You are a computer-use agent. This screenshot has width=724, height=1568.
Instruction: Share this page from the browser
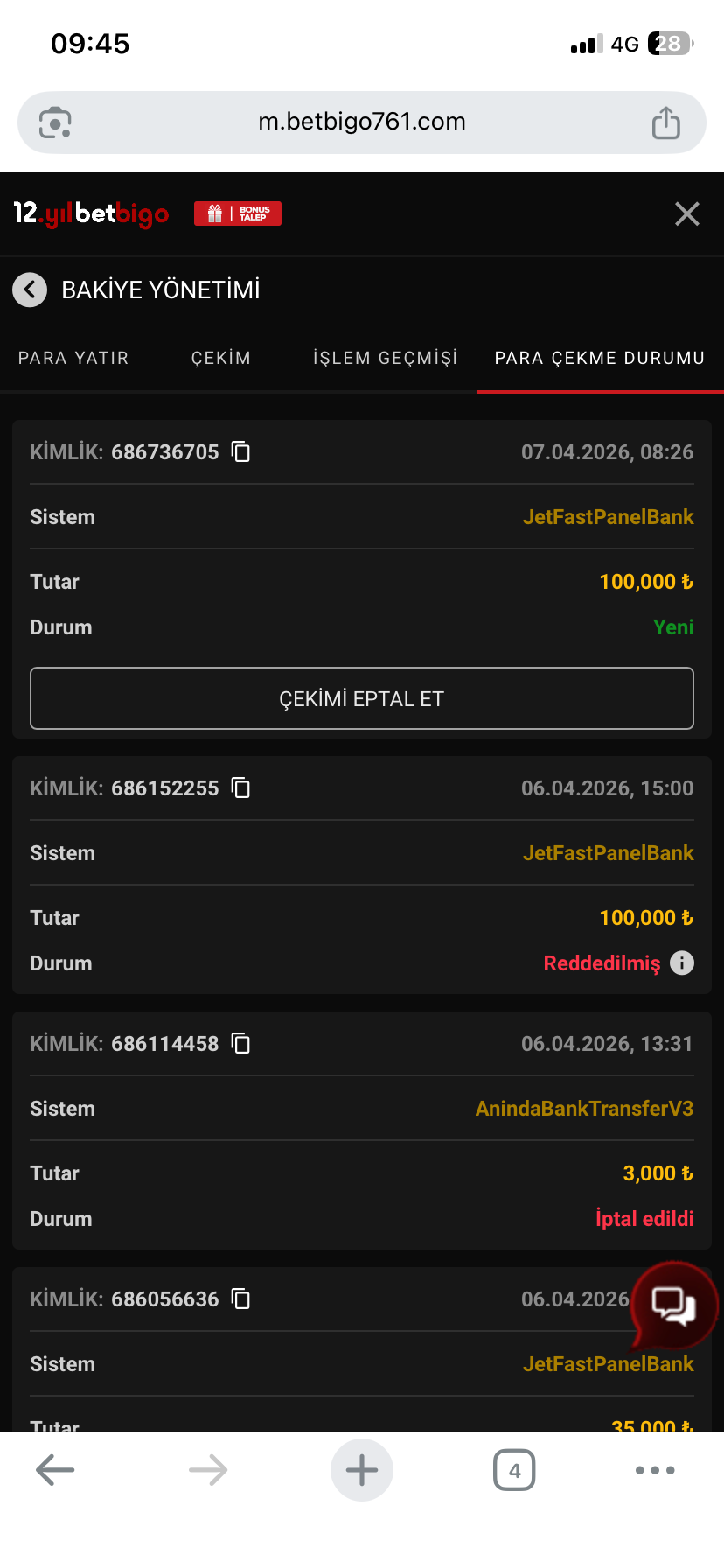click(666, 122)
